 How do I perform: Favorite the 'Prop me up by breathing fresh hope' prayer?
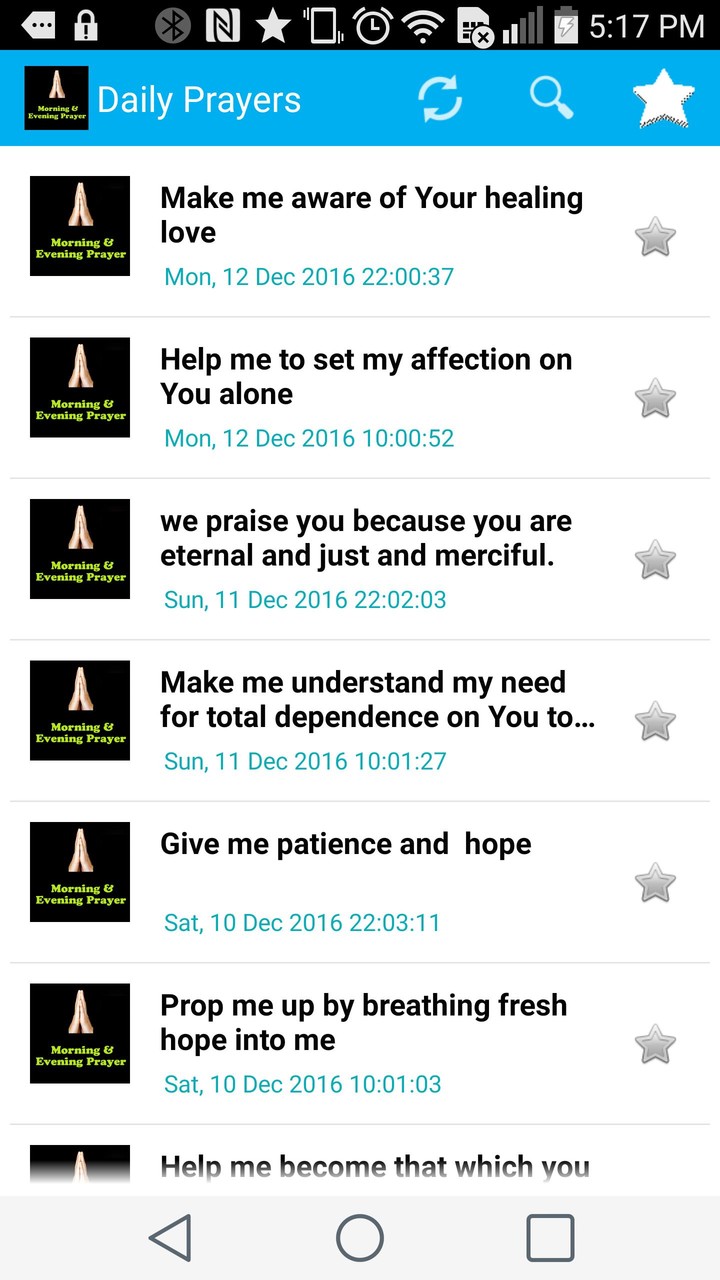pos(655,1044)
